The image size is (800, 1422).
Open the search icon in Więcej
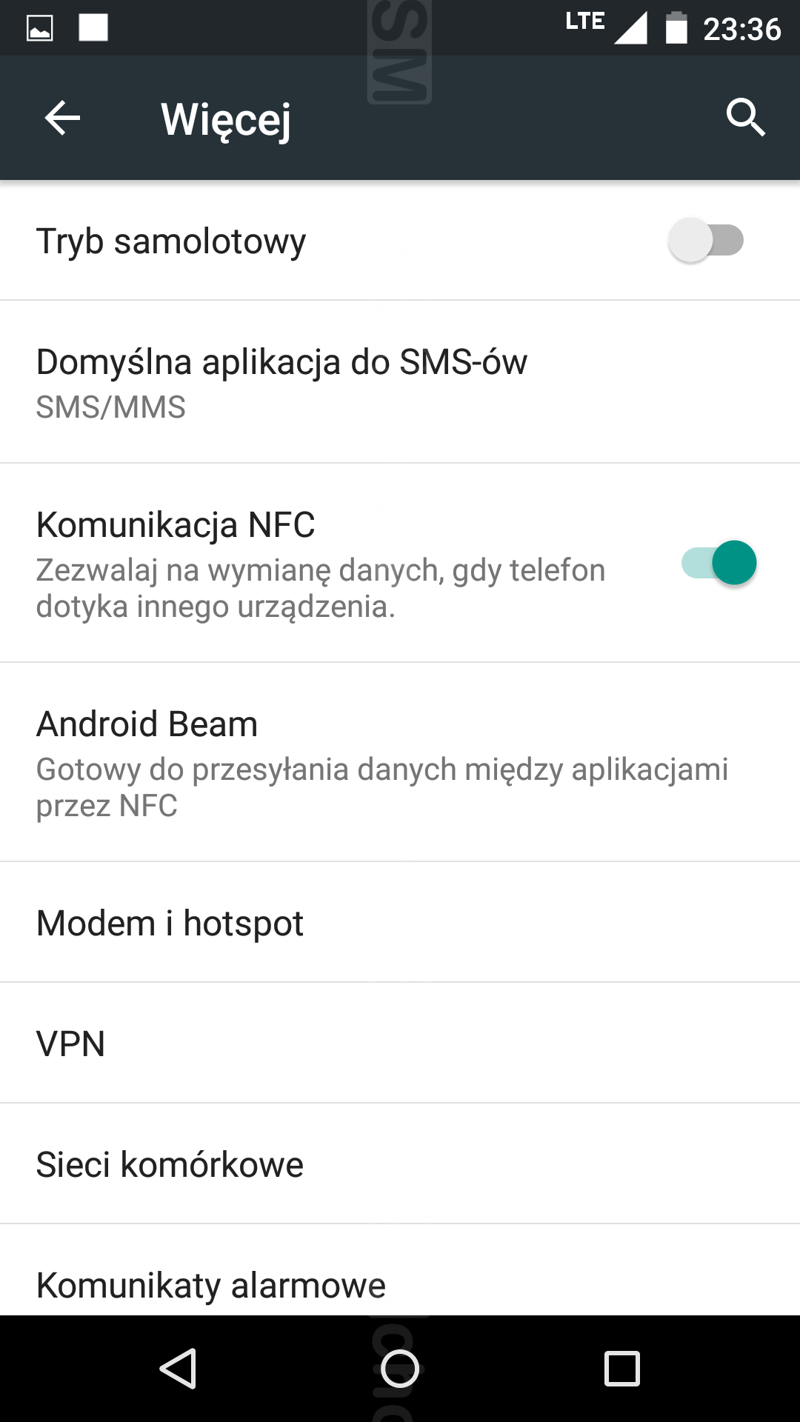tap(745, 118)
